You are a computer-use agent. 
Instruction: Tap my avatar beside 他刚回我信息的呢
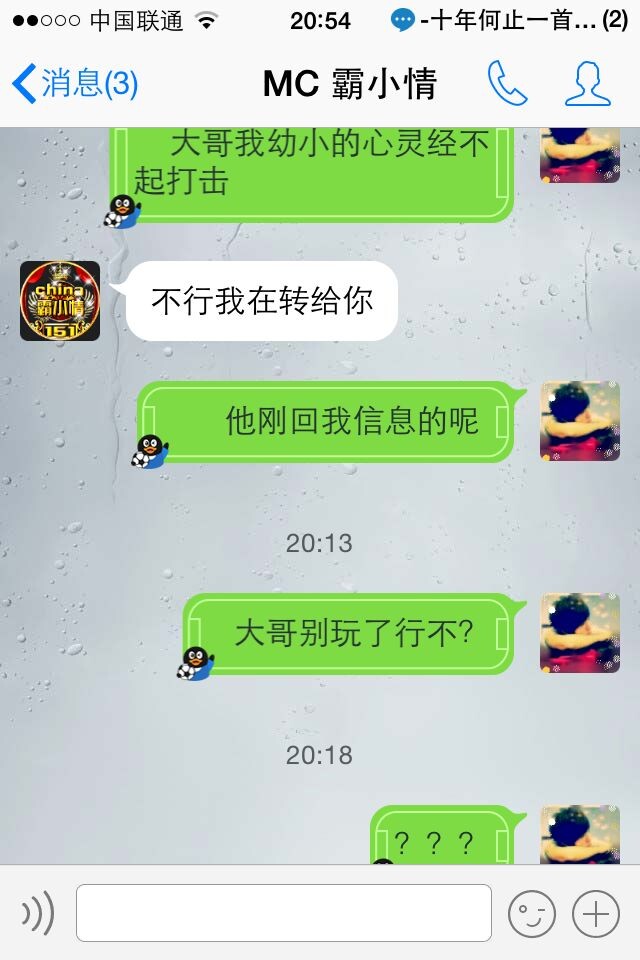click(580, 421)
